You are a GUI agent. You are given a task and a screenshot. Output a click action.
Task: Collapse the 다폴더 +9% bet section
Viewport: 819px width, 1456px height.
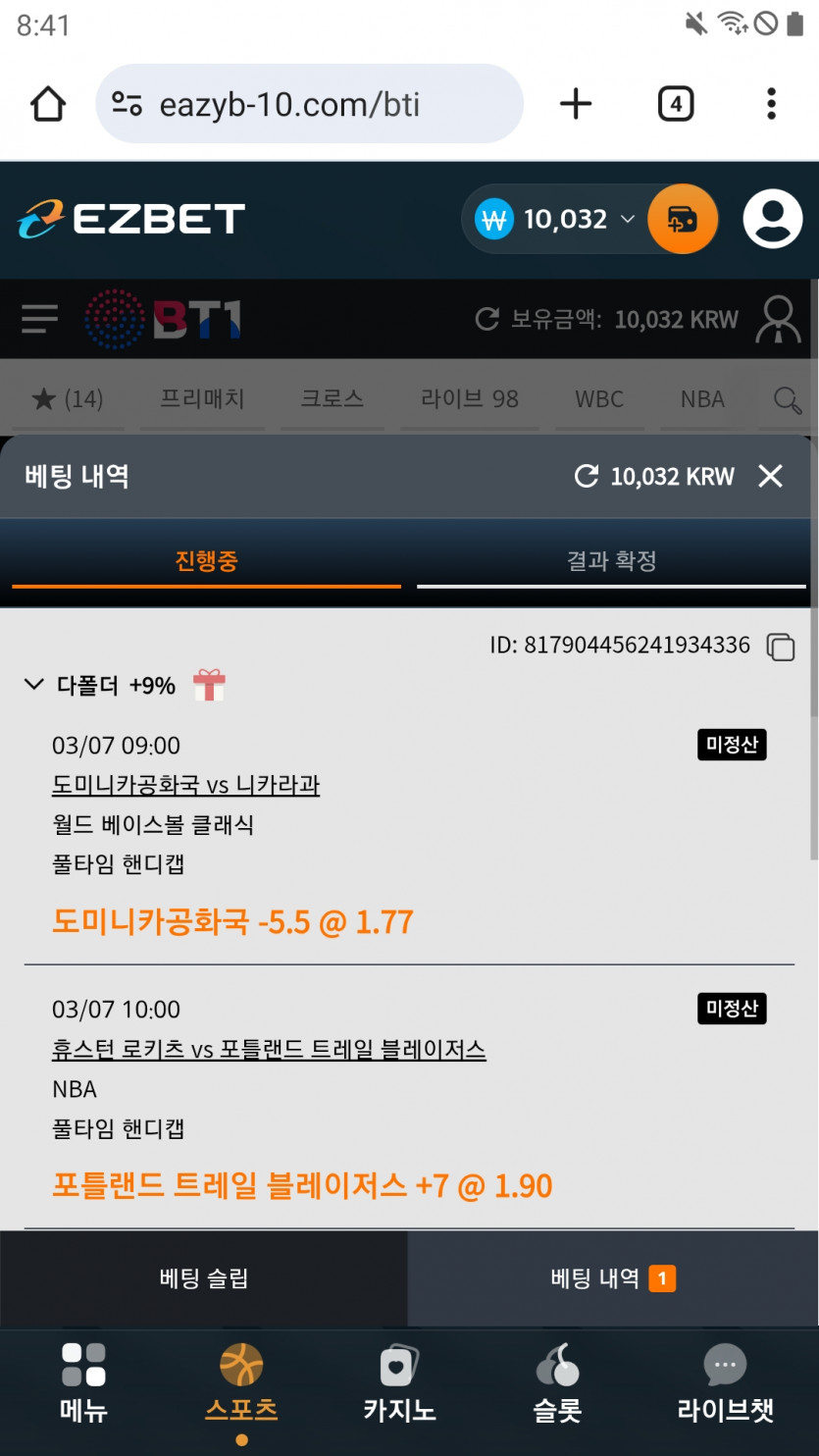coord(34,685)
